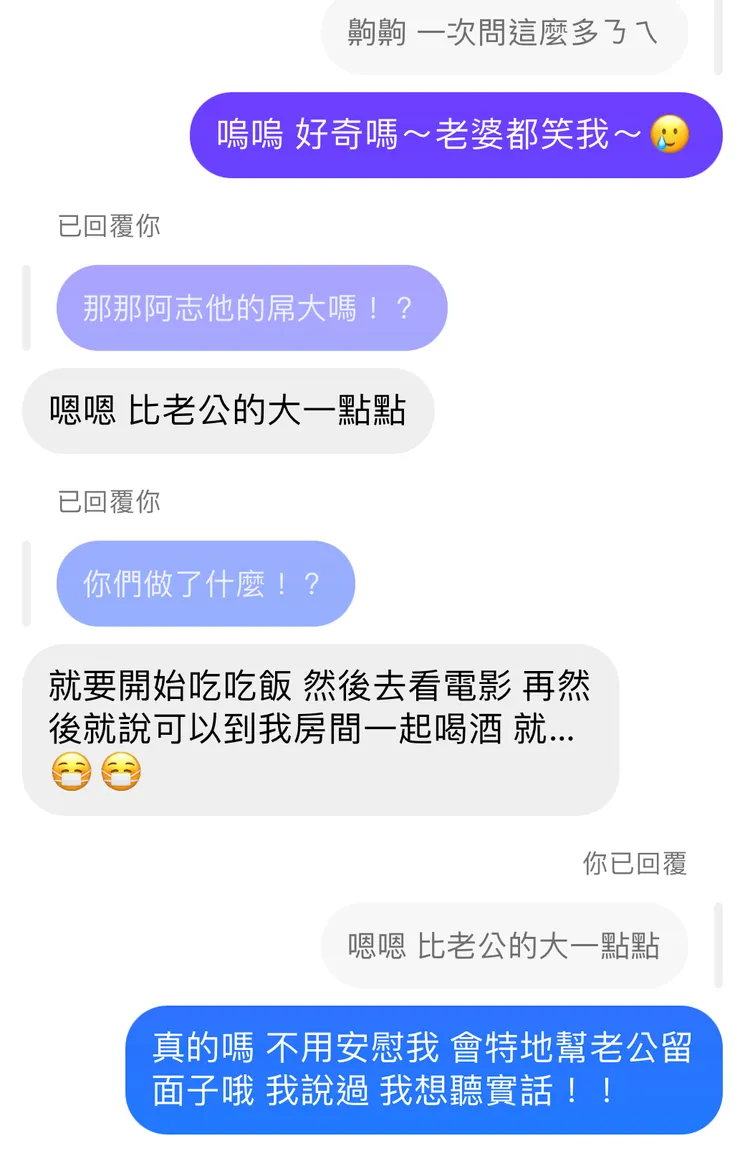Tap the purple quoted bubble in the second reply block
This screenshot has width=740, height=1158.
(x=204, y=583)
